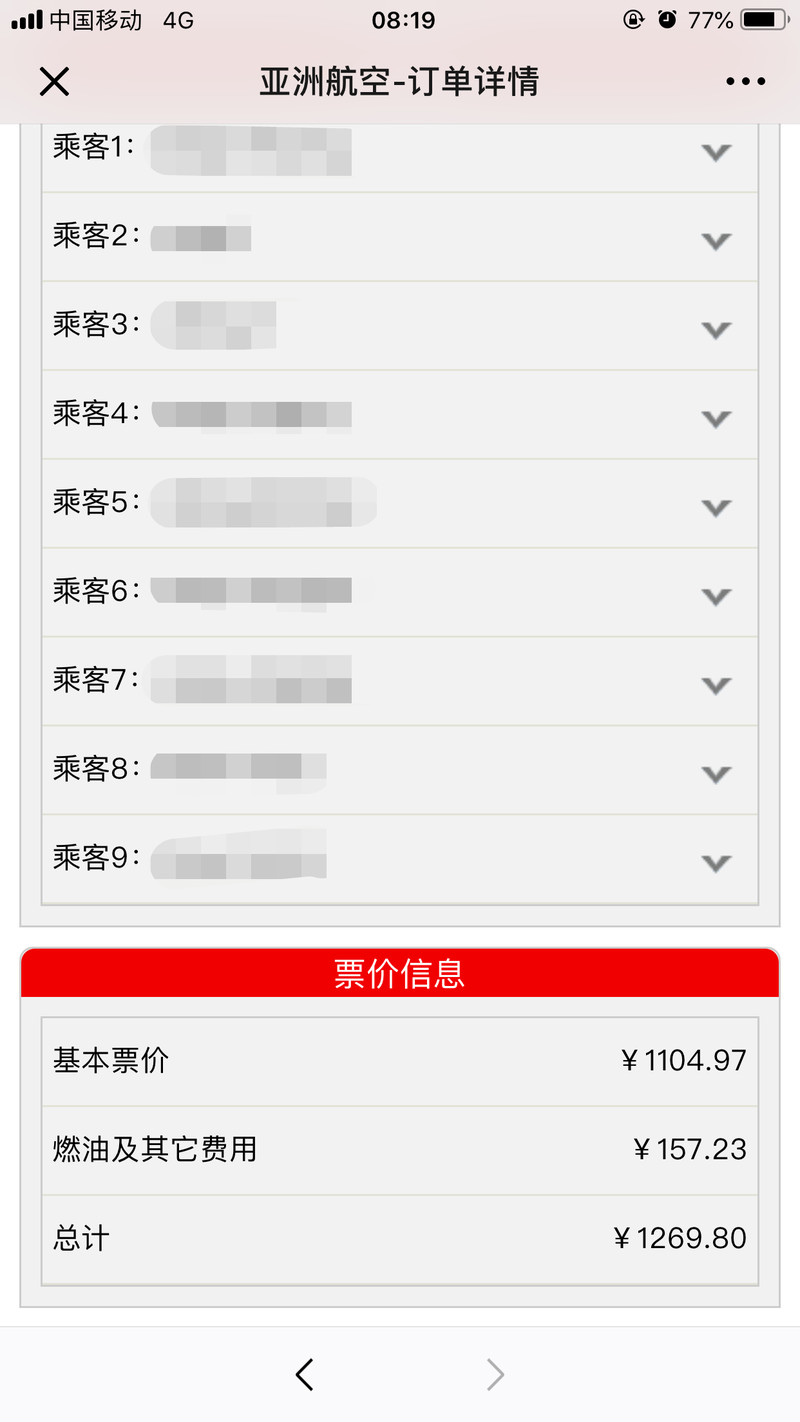Close the order details page with the X
This screenshot has width=800, height=1422.
point(54,82)
